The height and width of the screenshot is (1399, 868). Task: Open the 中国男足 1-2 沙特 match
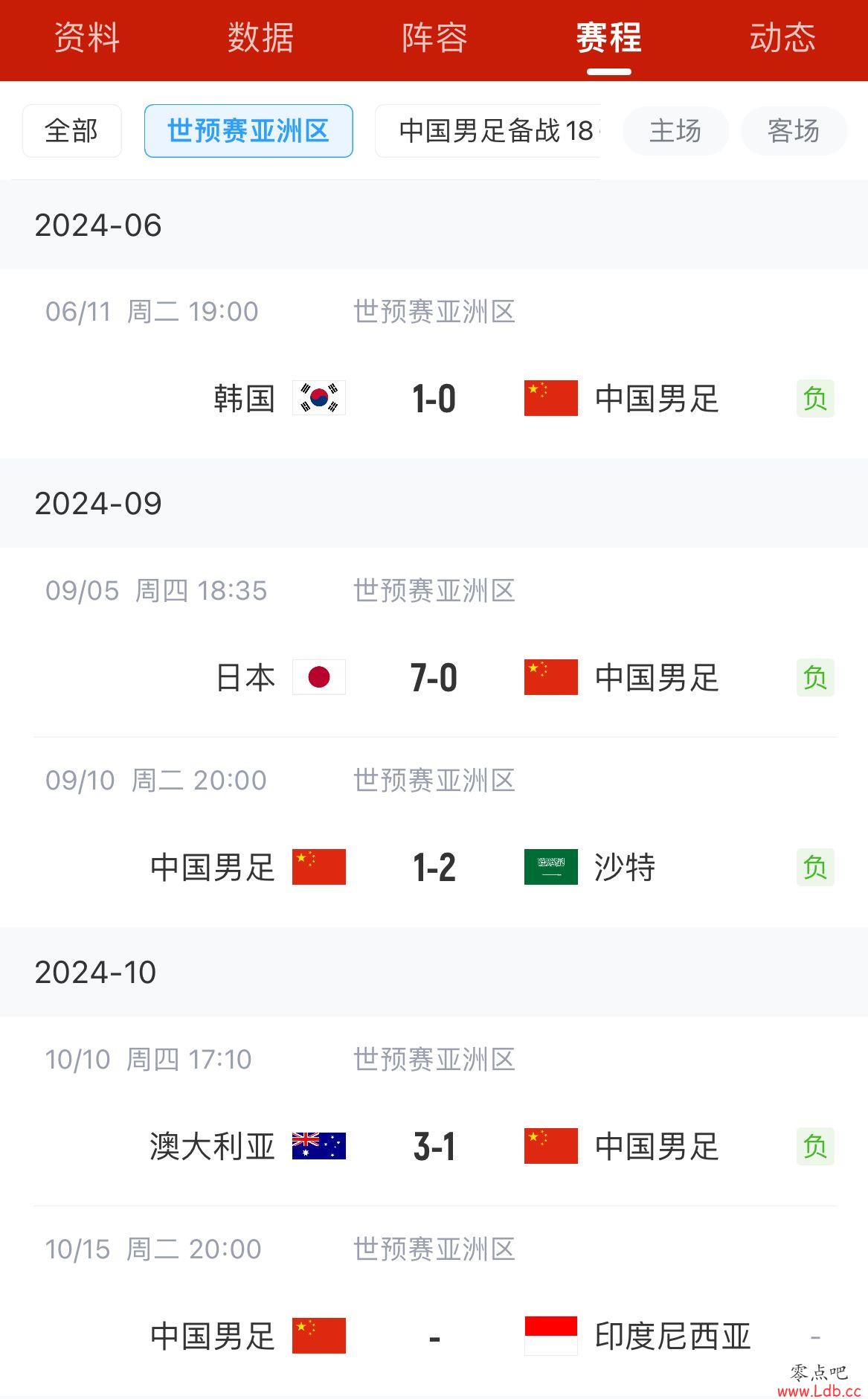click(x=434, y=867)
